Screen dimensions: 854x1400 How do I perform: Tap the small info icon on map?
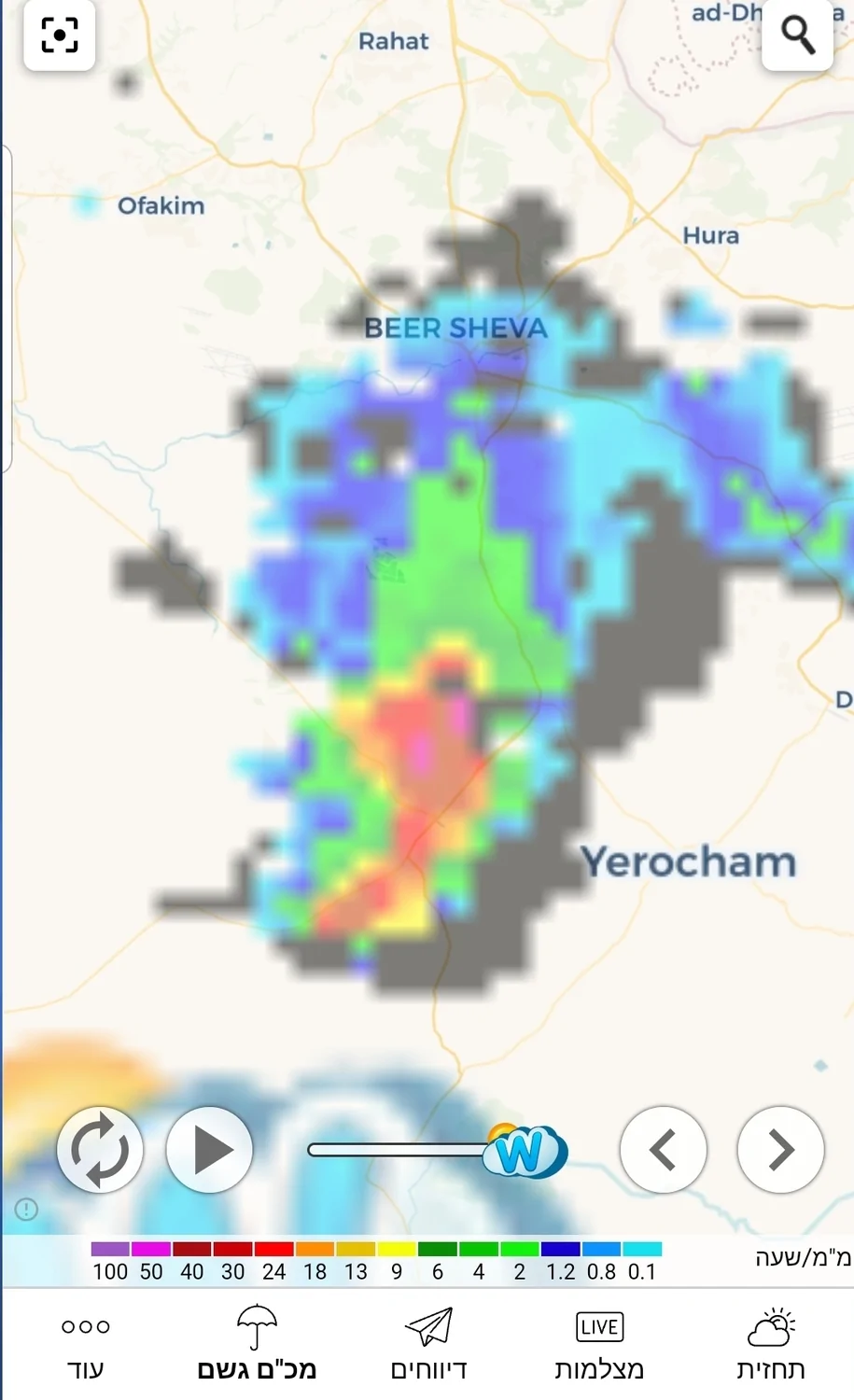coord(26,1210)
